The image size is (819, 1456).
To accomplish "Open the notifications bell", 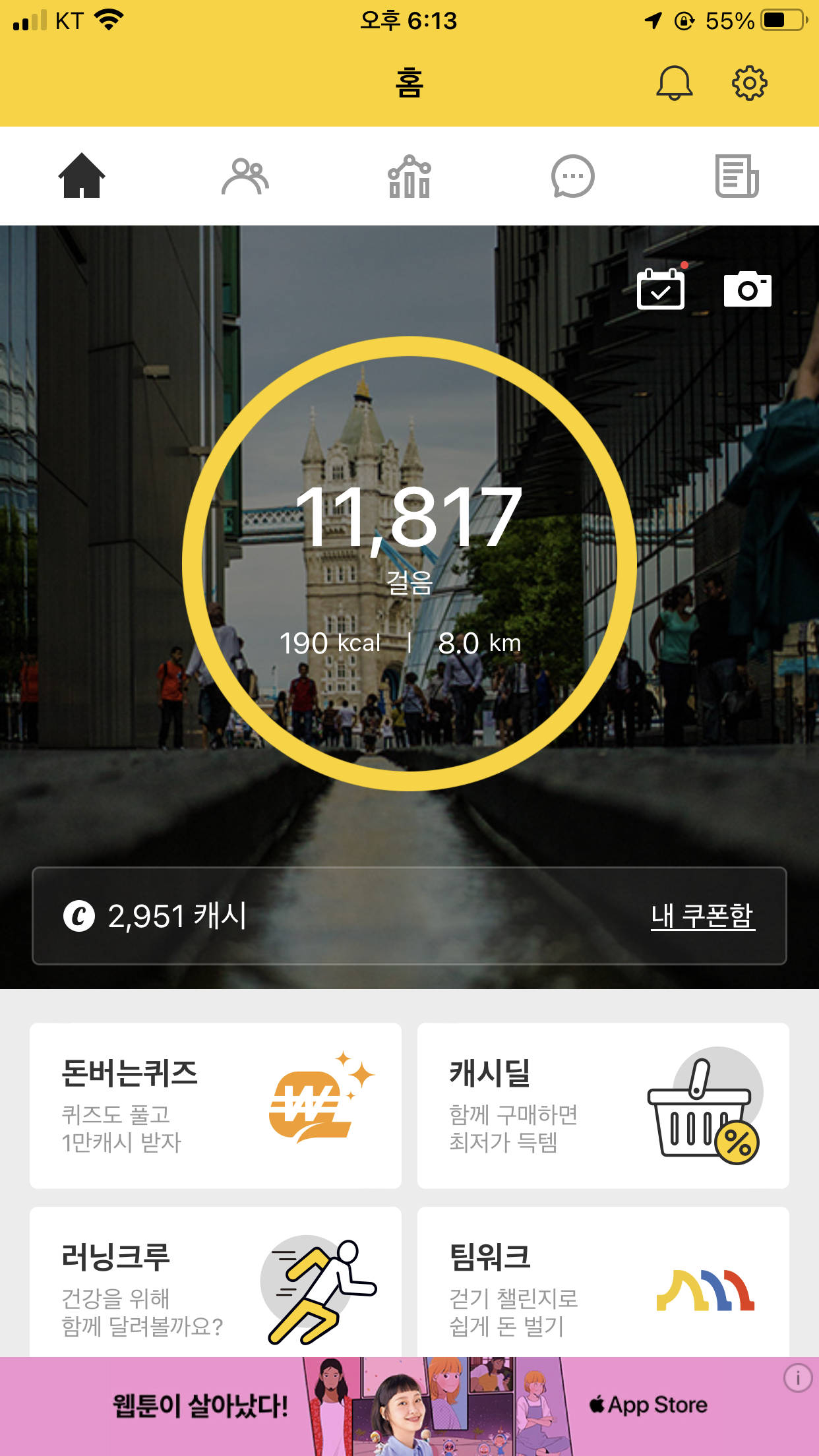I will coord(674,83).
